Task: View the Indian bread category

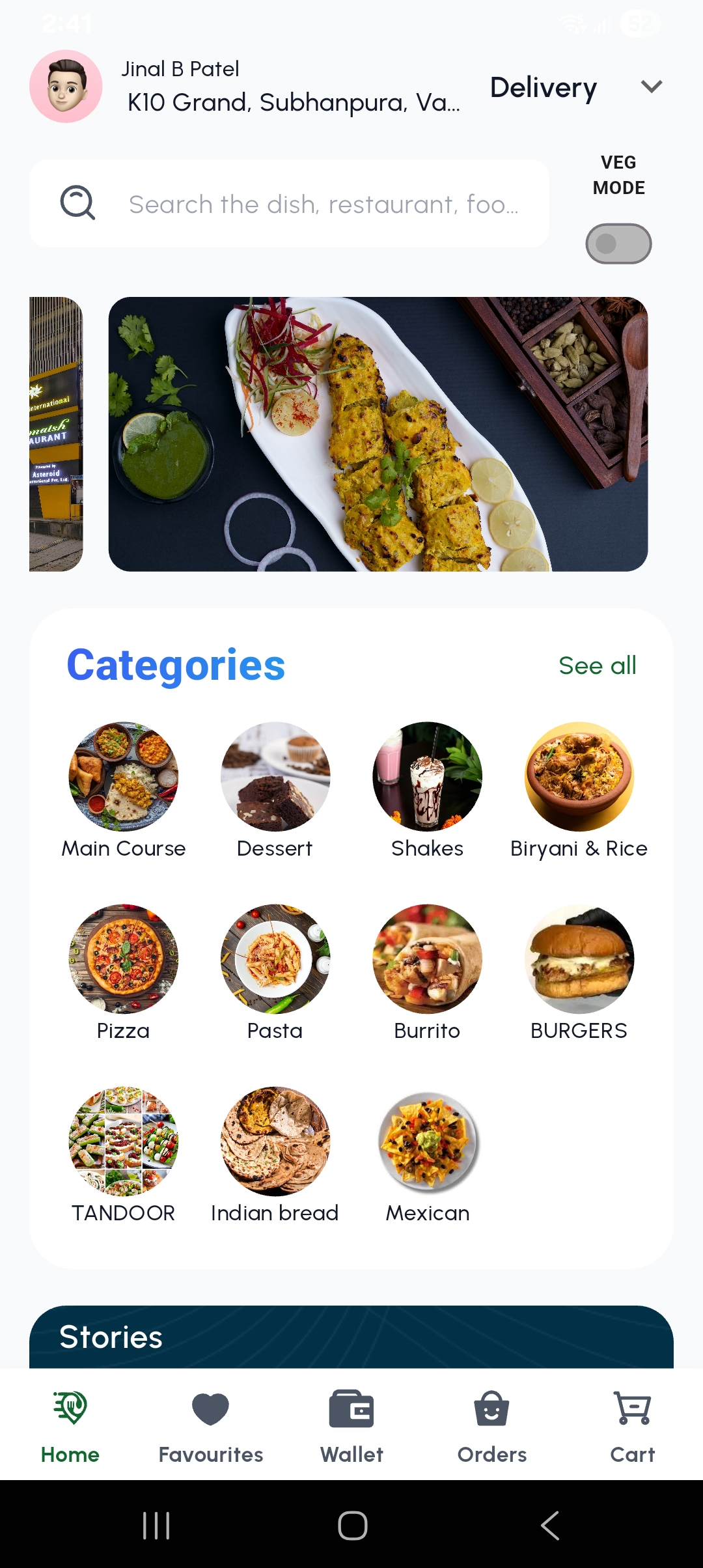Action: point(275,1141)
